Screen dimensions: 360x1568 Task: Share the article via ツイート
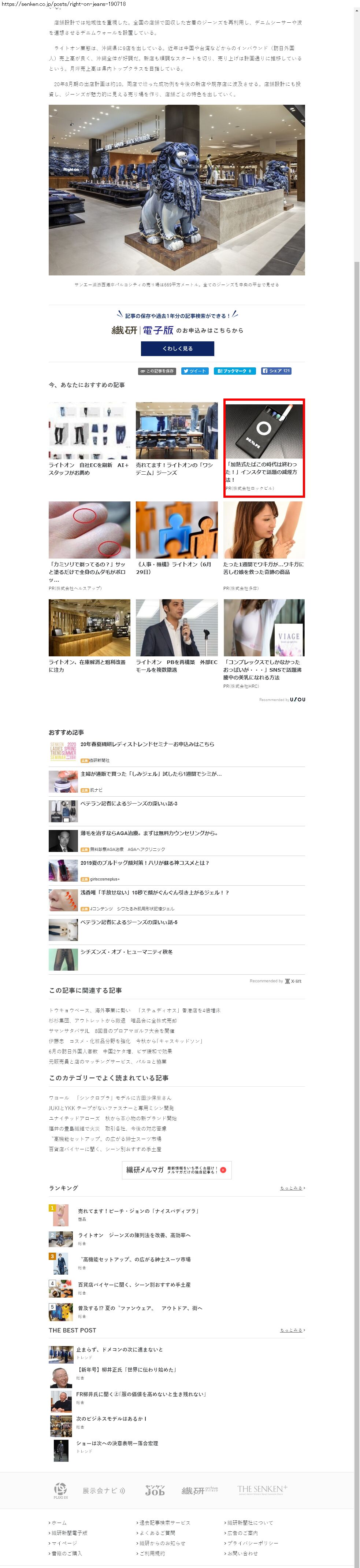pyautogui.click(x=195, y=371)
